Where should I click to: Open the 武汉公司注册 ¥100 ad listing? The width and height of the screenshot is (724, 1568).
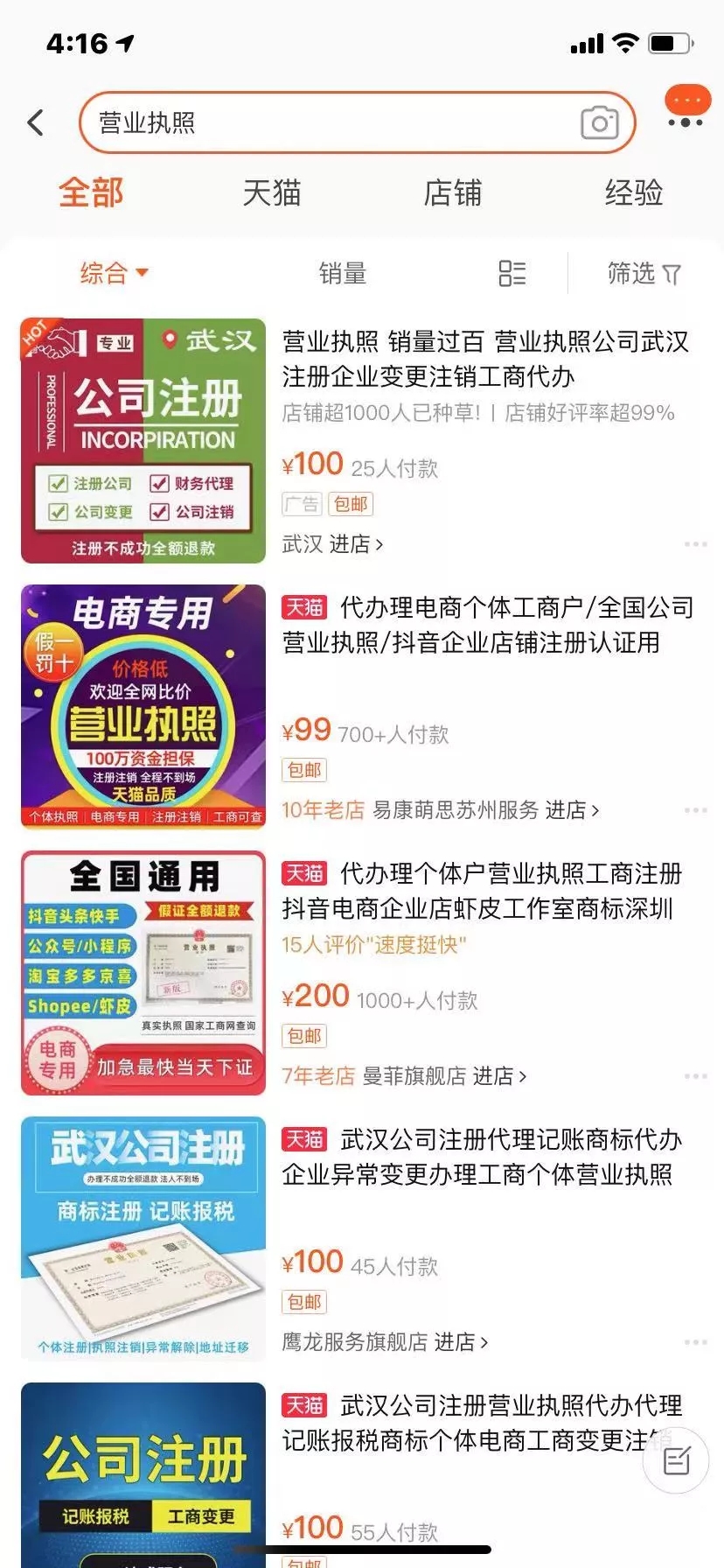click(x=485, y=359)
